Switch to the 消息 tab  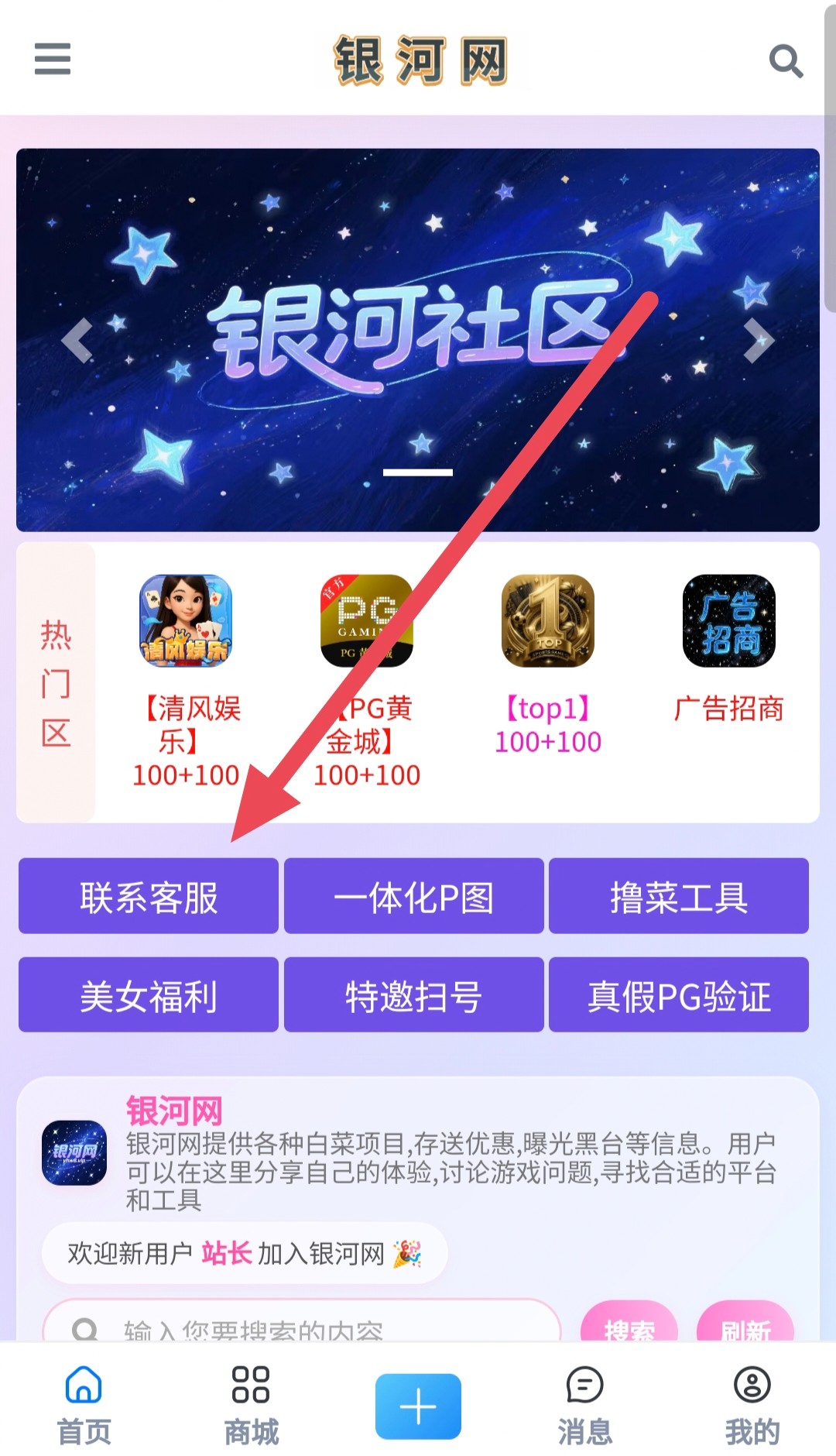tap(585, 1404)
